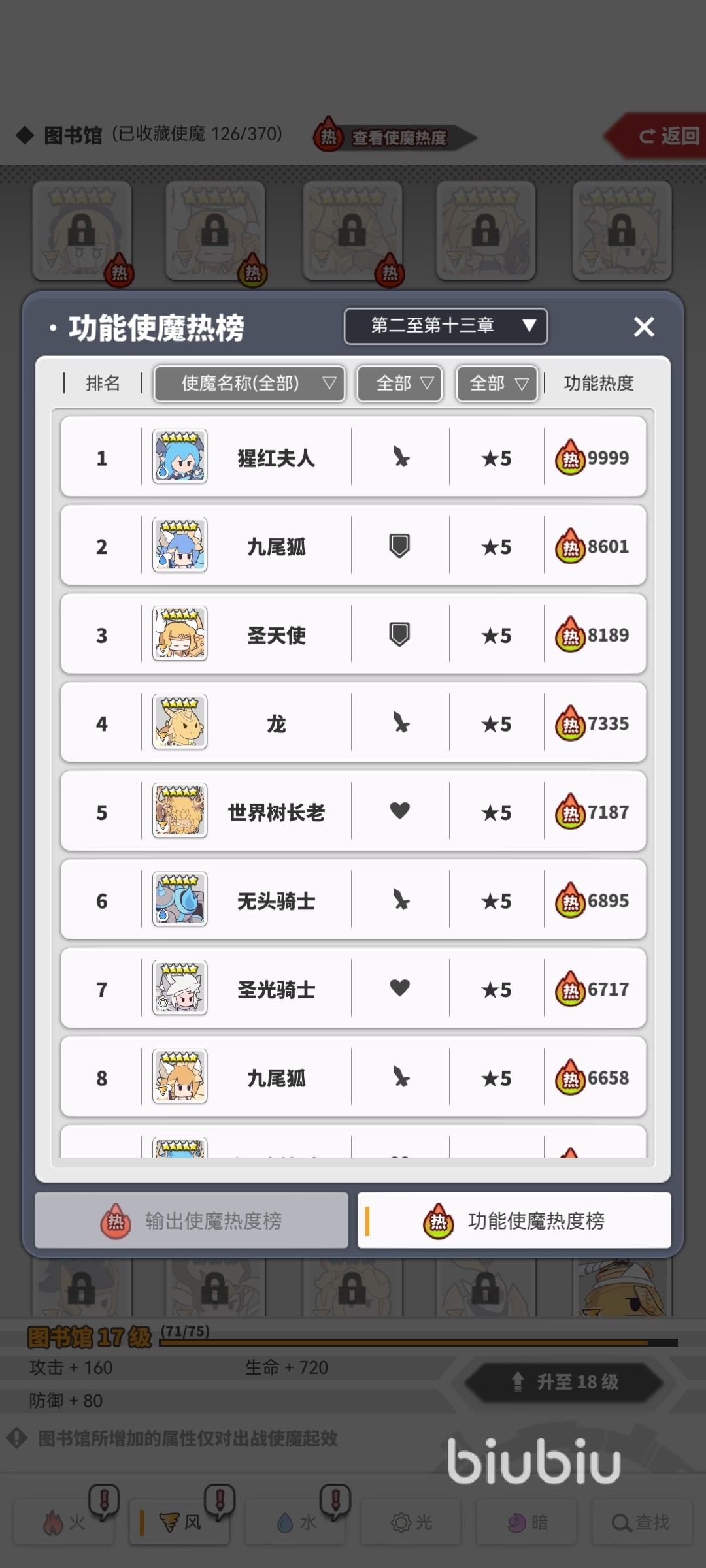Expand the star rating 全部 dropdown
Viewport: 706px width, 1568px height.
[x=497, y=384]
